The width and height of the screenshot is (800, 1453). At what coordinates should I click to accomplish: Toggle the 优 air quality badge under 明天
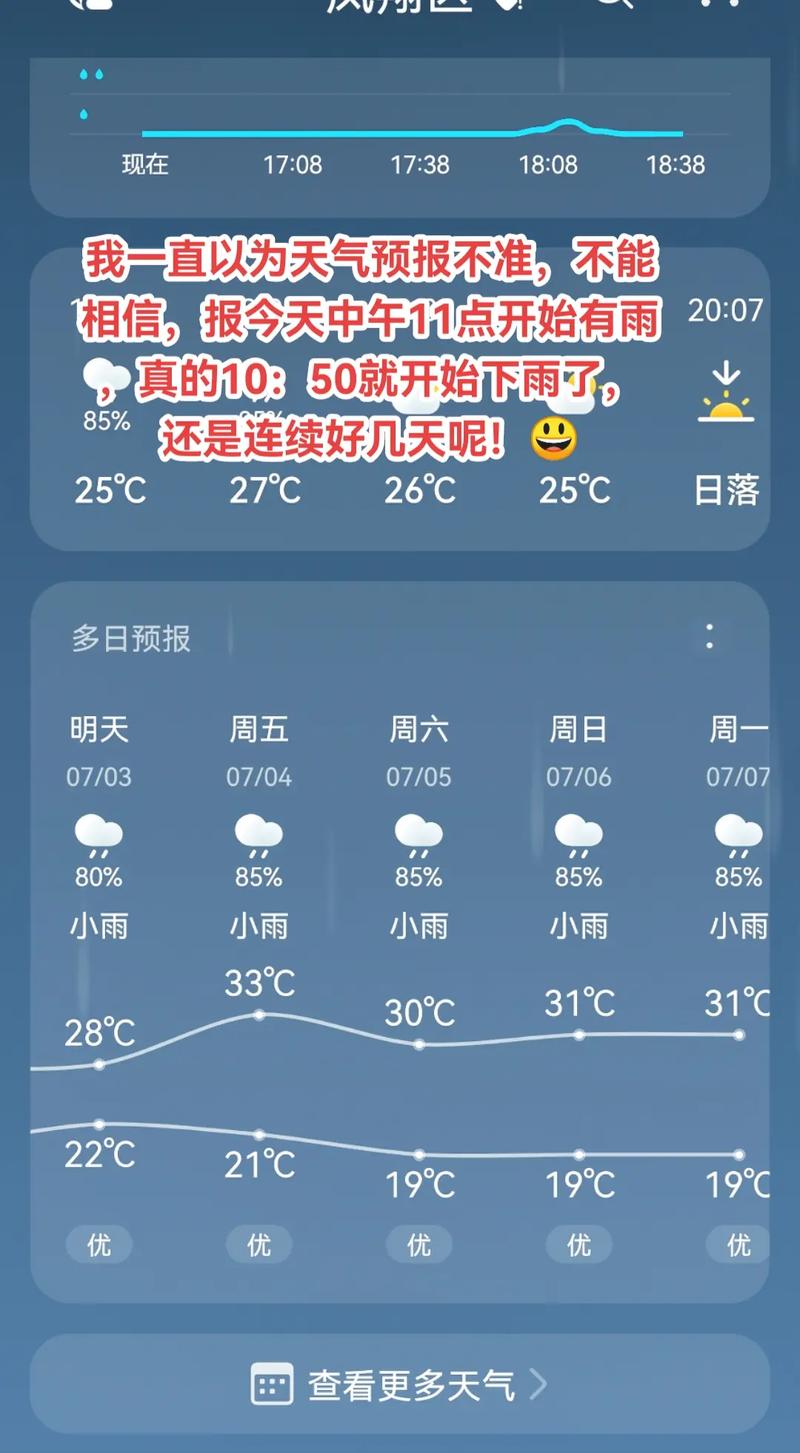[98, 1245]
